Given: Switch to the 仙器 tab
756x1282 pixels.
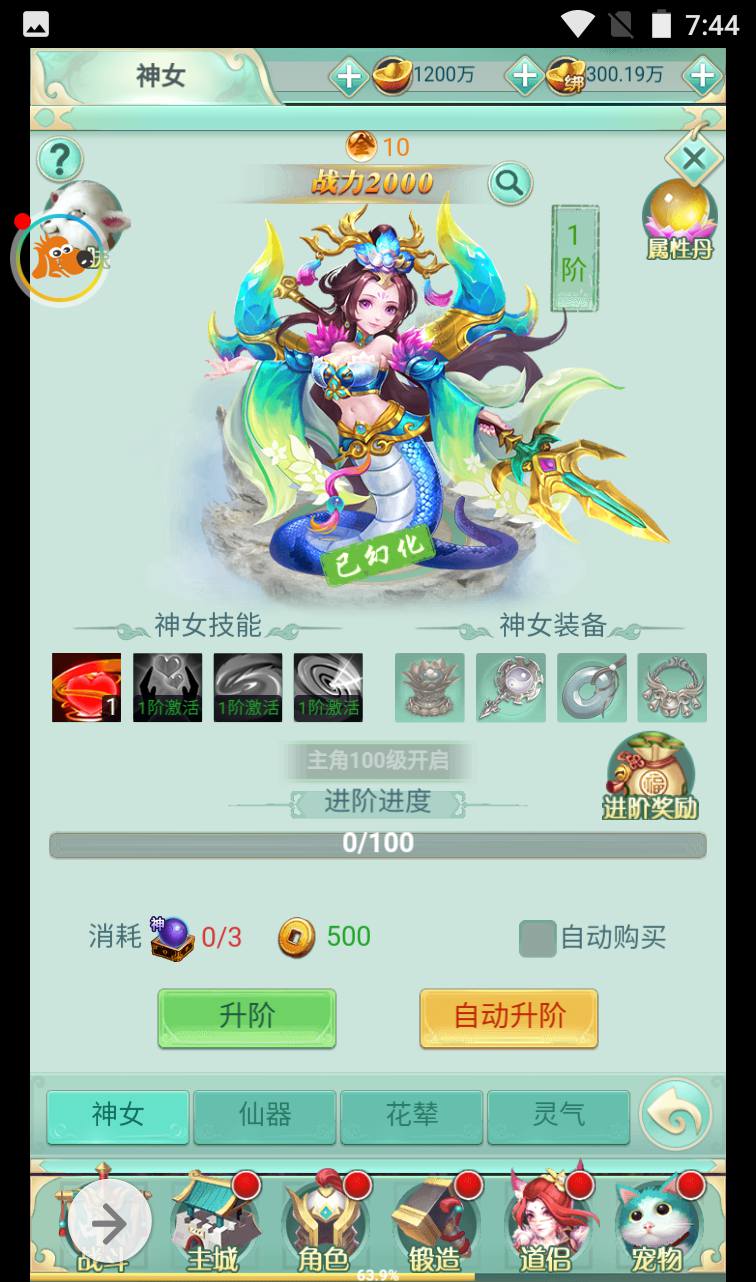Looking at the screenshot, I should (265, 1116).
